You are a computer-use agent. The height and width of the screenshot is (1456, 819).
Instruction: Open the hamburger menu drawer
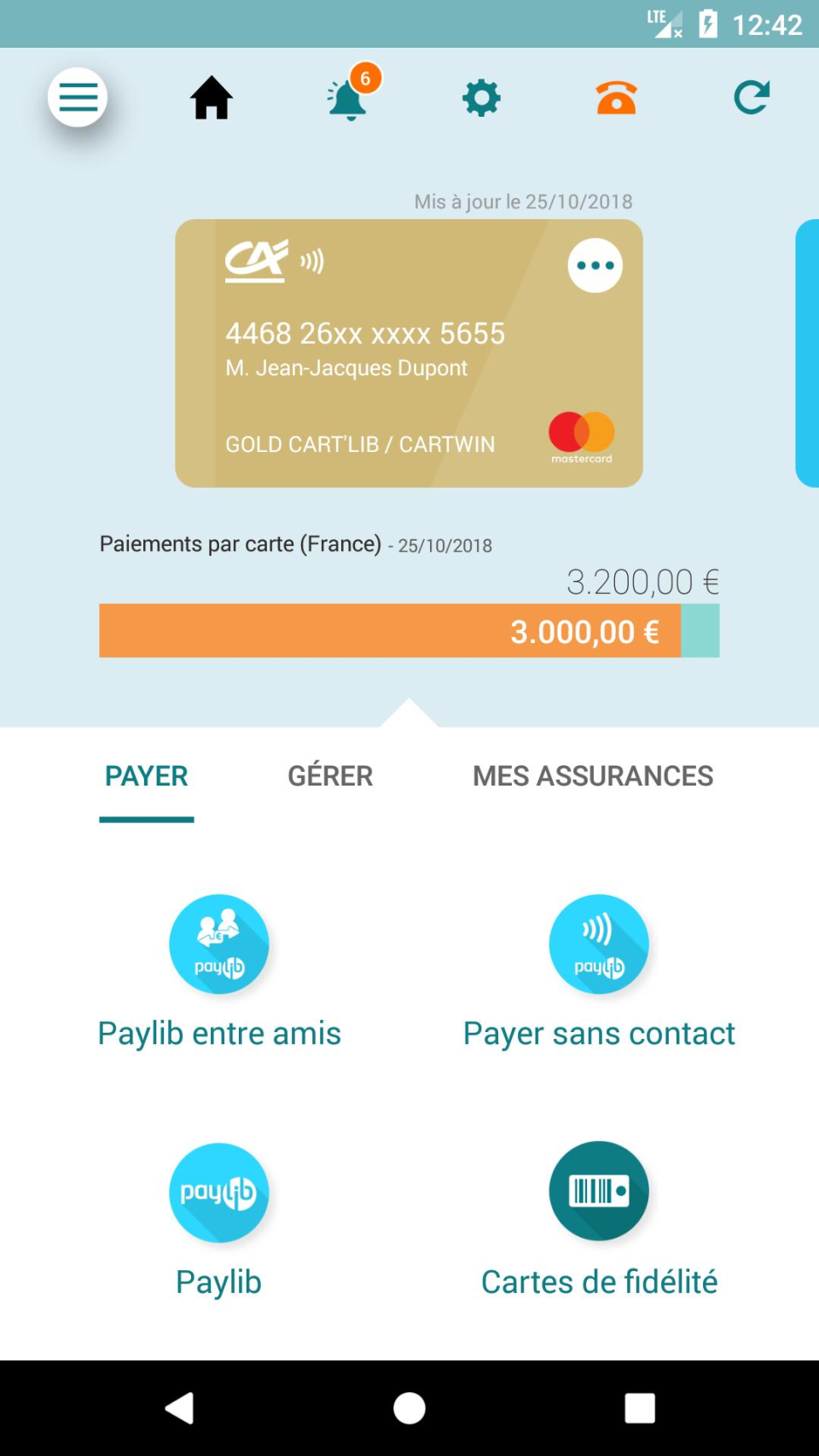tap(78, 97)
